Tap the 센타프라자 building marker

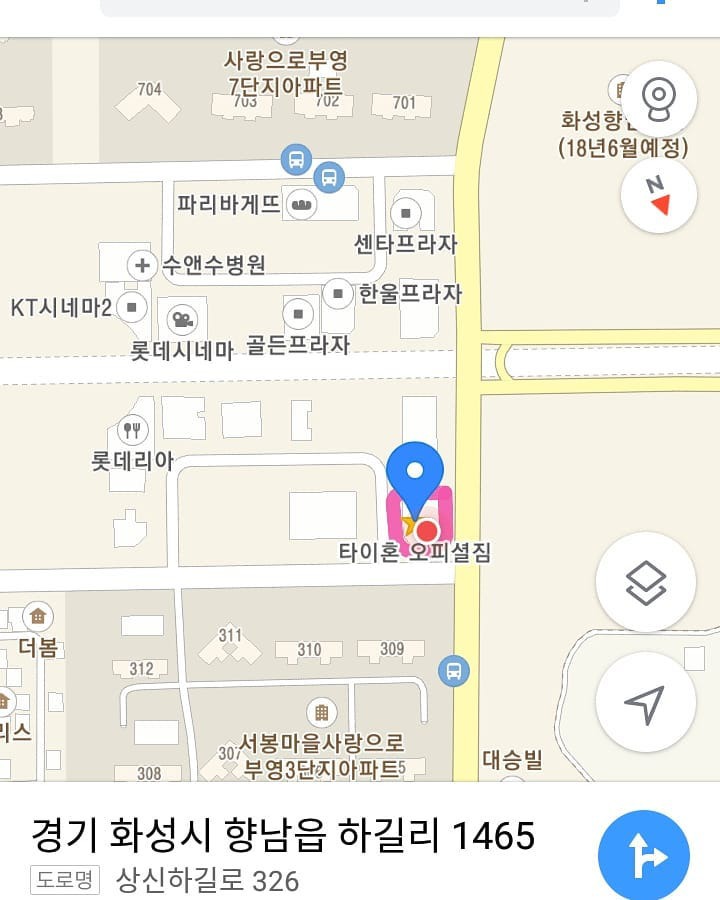point(405,212)
